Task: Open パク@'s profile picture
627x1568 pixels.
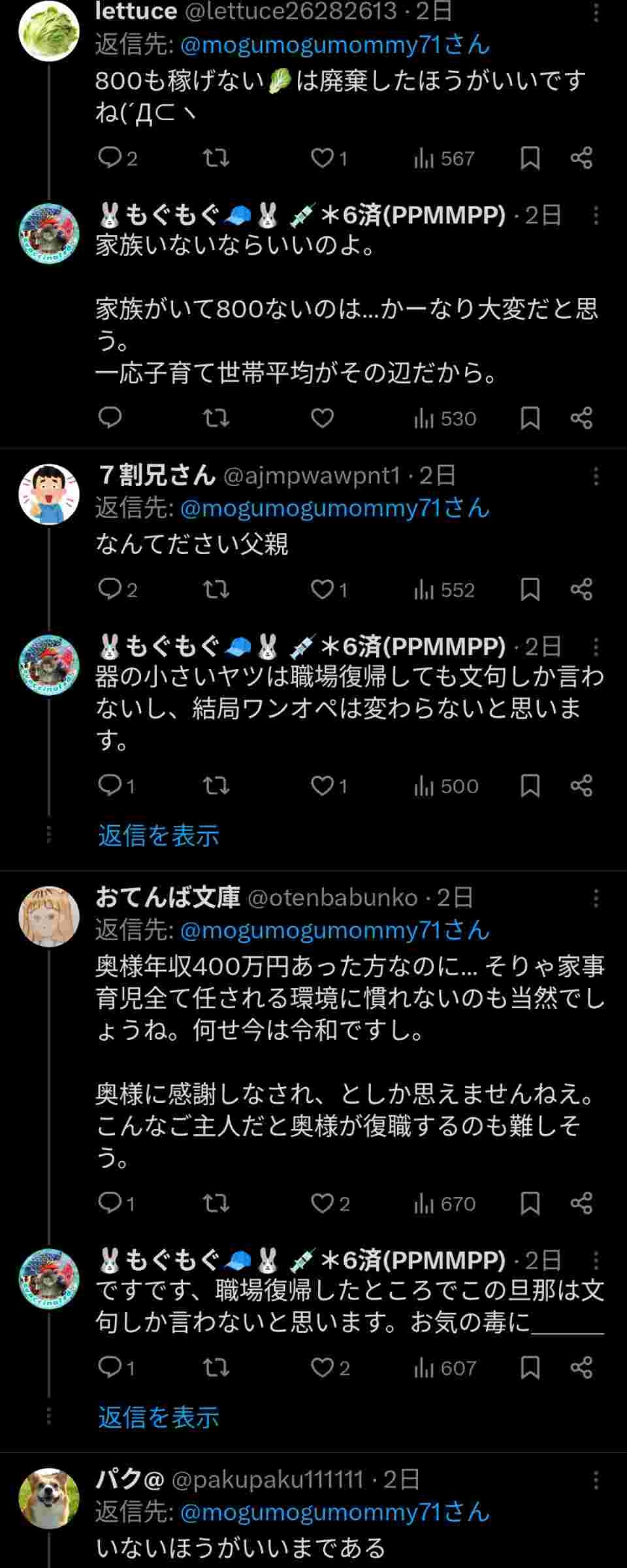Action: tap(48, 1499)
